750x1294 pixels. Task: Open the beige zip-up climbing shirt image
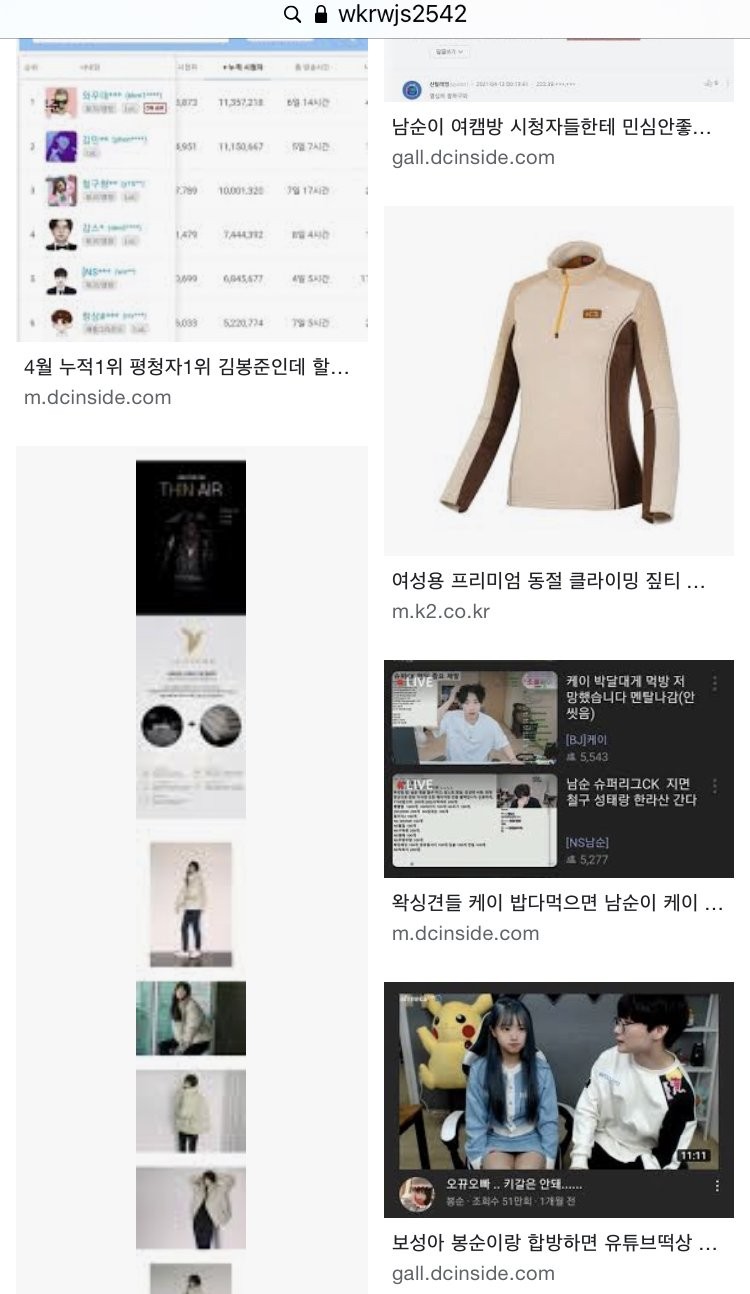pos(558,380)
